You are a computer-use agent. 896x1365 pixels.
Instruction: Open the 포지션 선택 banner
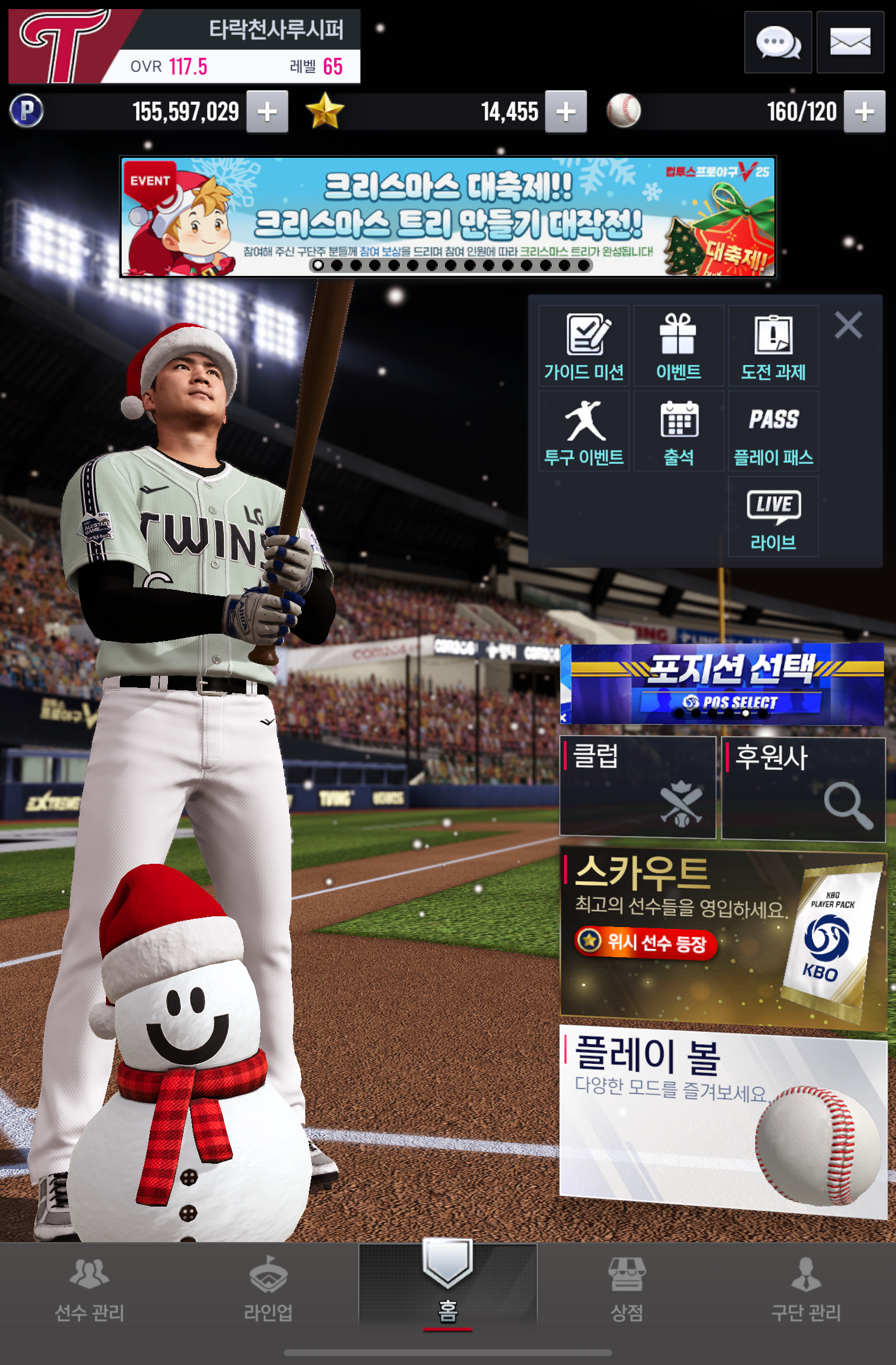click(722, 684)
